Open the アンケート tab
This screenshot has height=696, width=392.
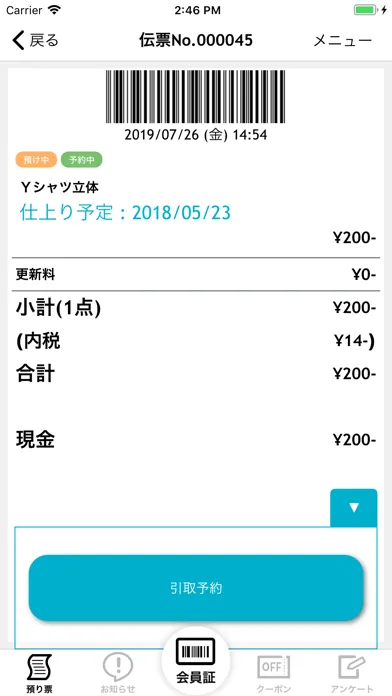[x=352, y=673]
